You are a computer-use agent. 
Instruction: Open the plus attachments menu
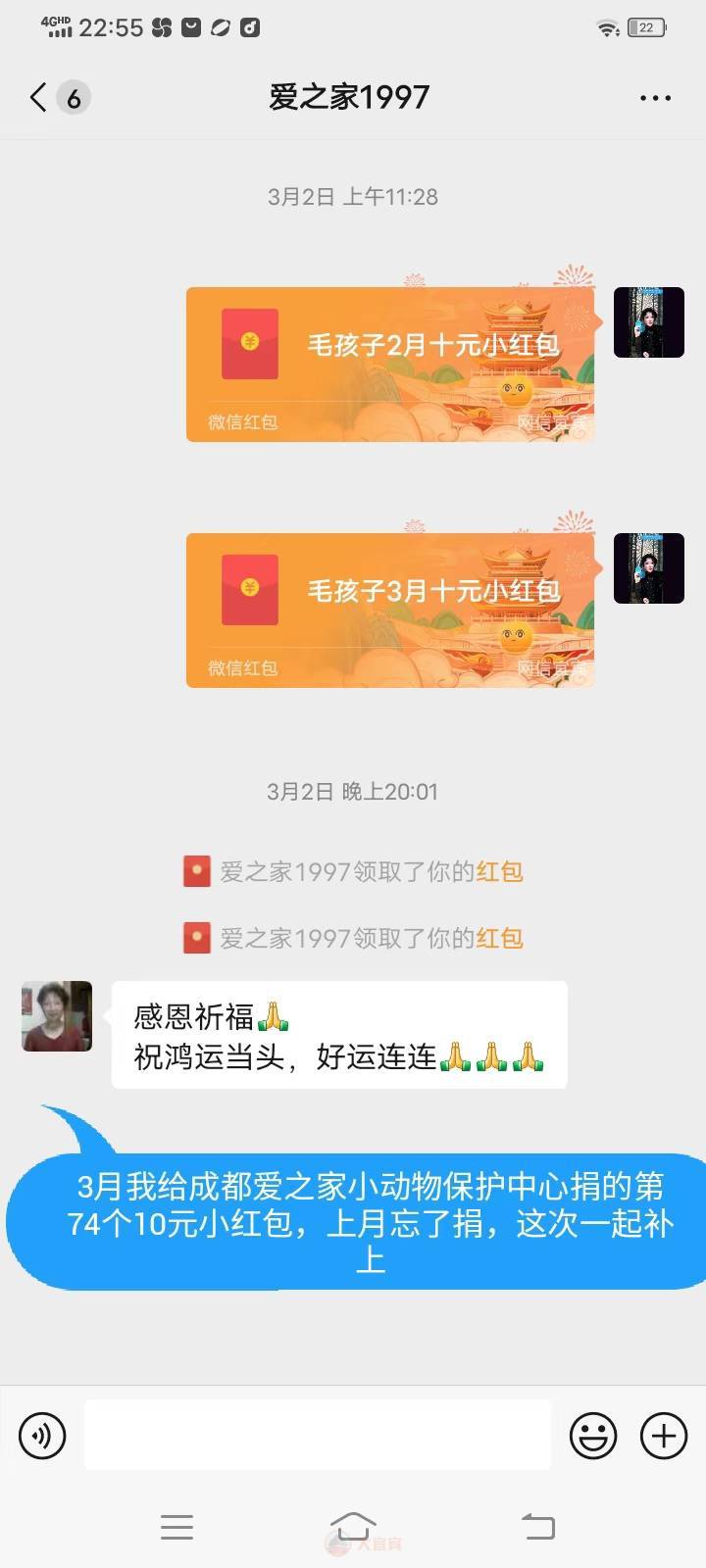pos(664,1436)
